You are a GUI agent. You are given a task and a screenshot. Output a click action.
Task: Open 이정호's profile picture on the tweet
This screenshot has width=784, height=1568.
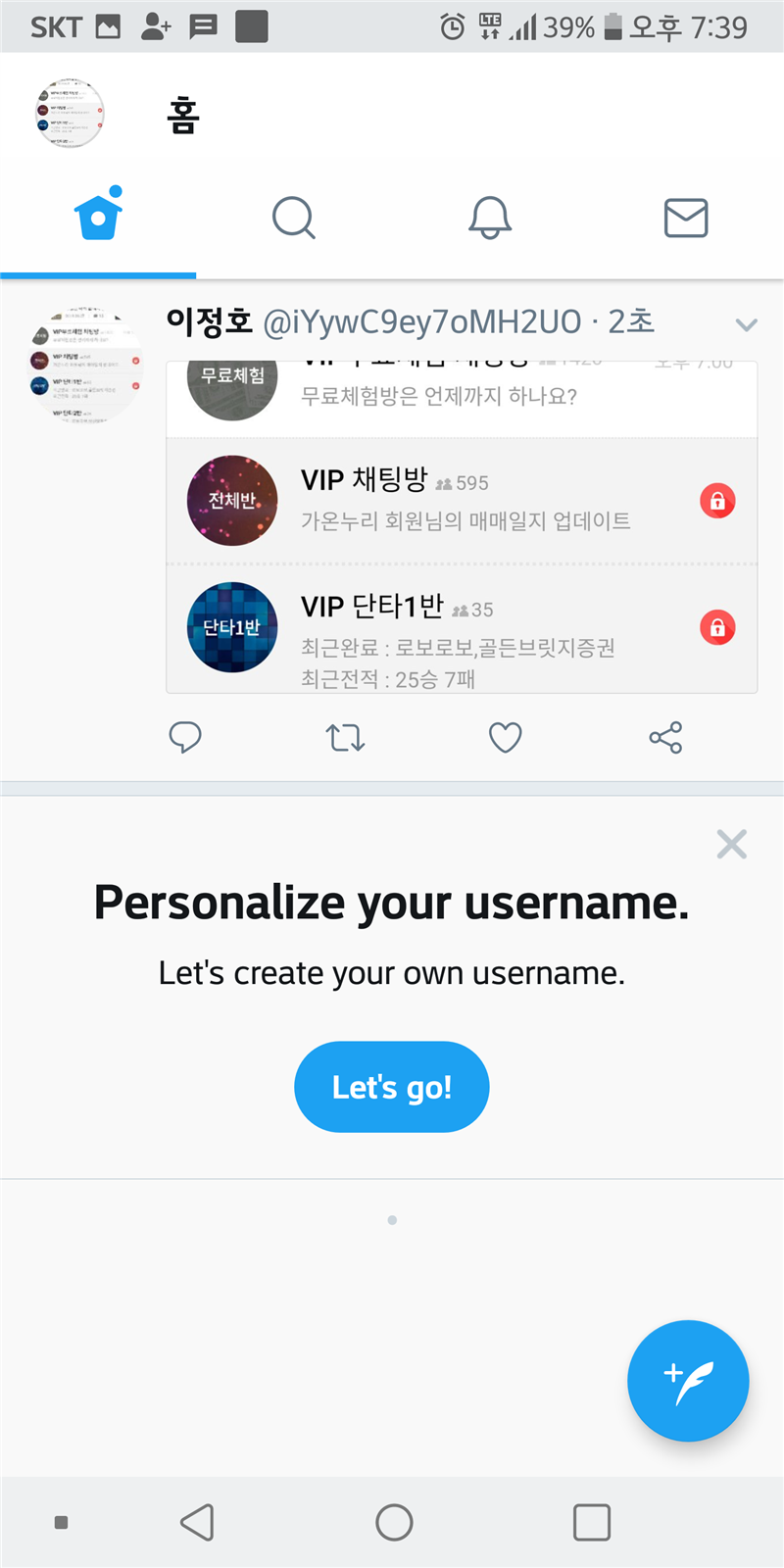pyautogui.click(x=83, y=365)
